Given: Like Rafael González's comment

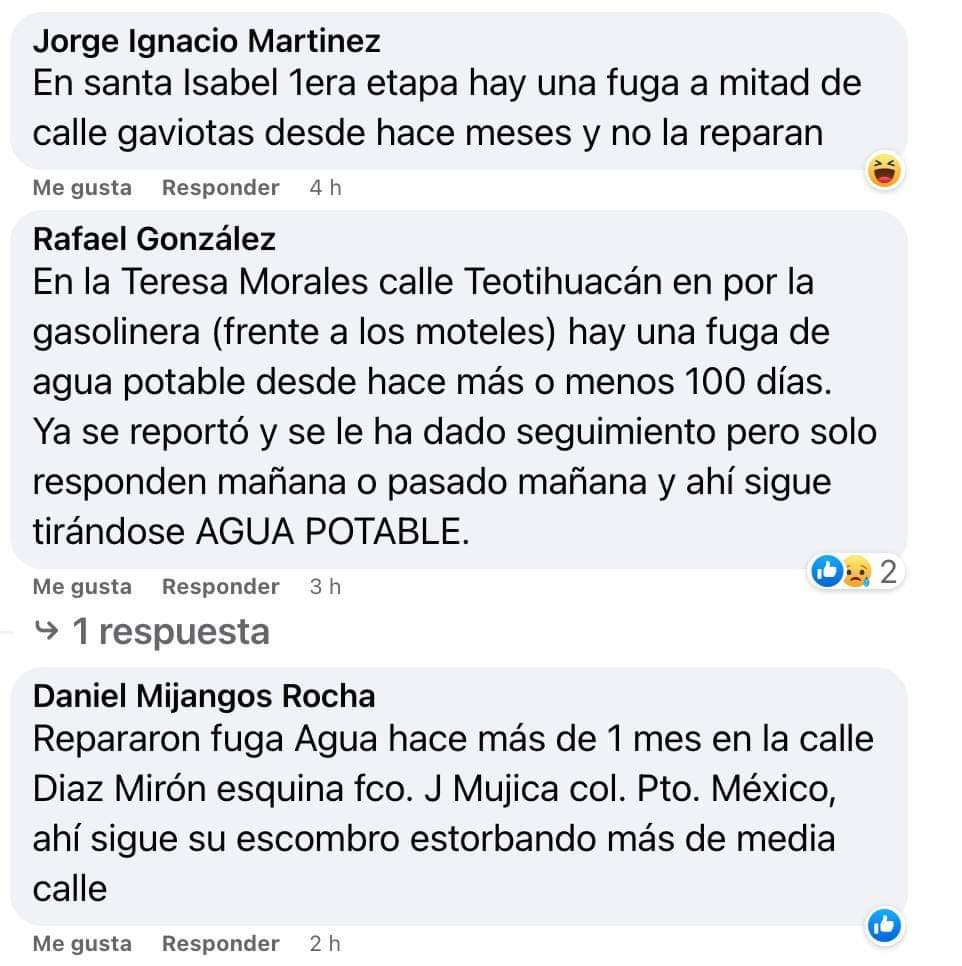Looking at the screenshot, I should click(82, 587).
